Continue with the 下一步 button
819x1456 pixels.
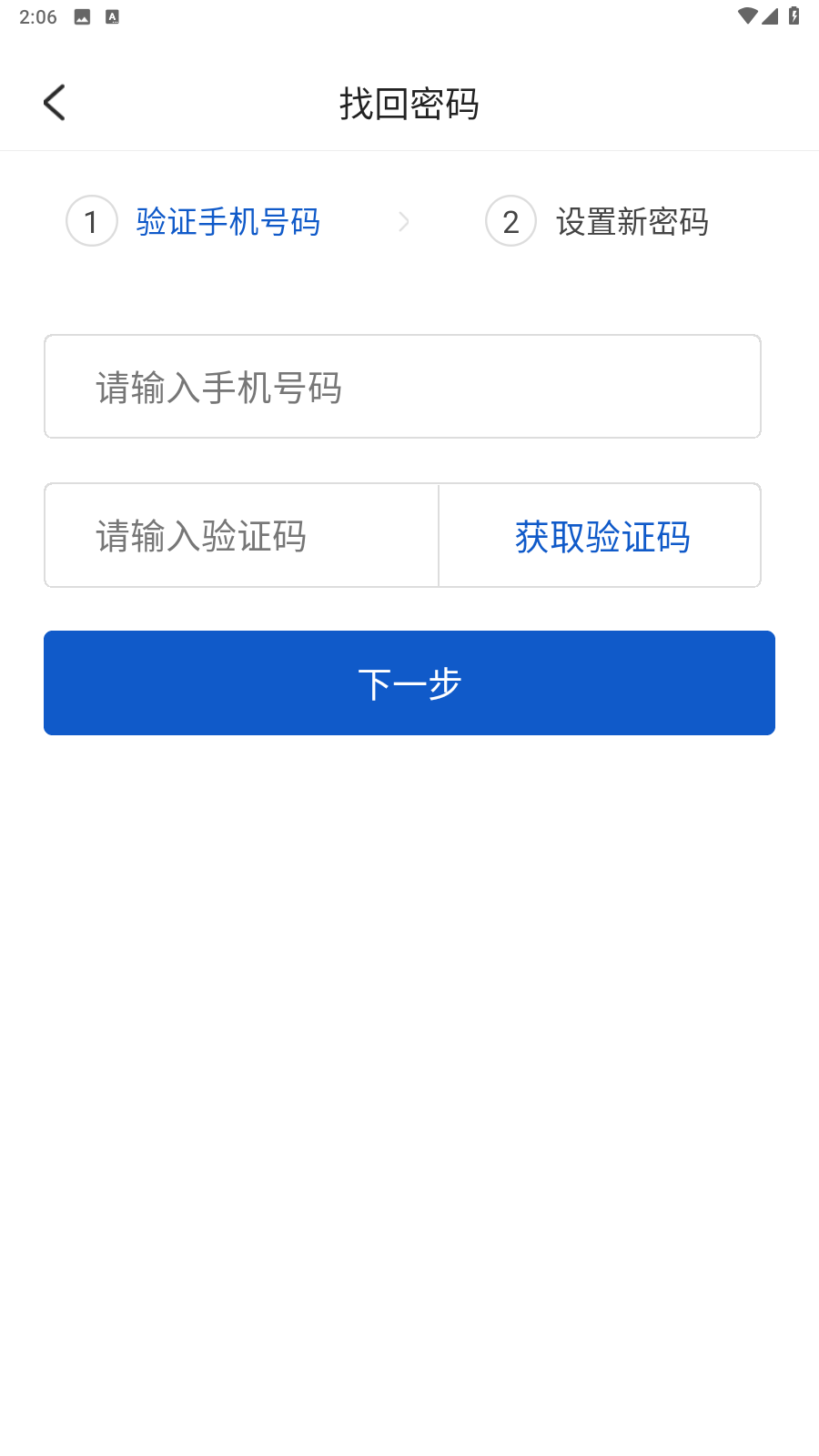(409, 682)
